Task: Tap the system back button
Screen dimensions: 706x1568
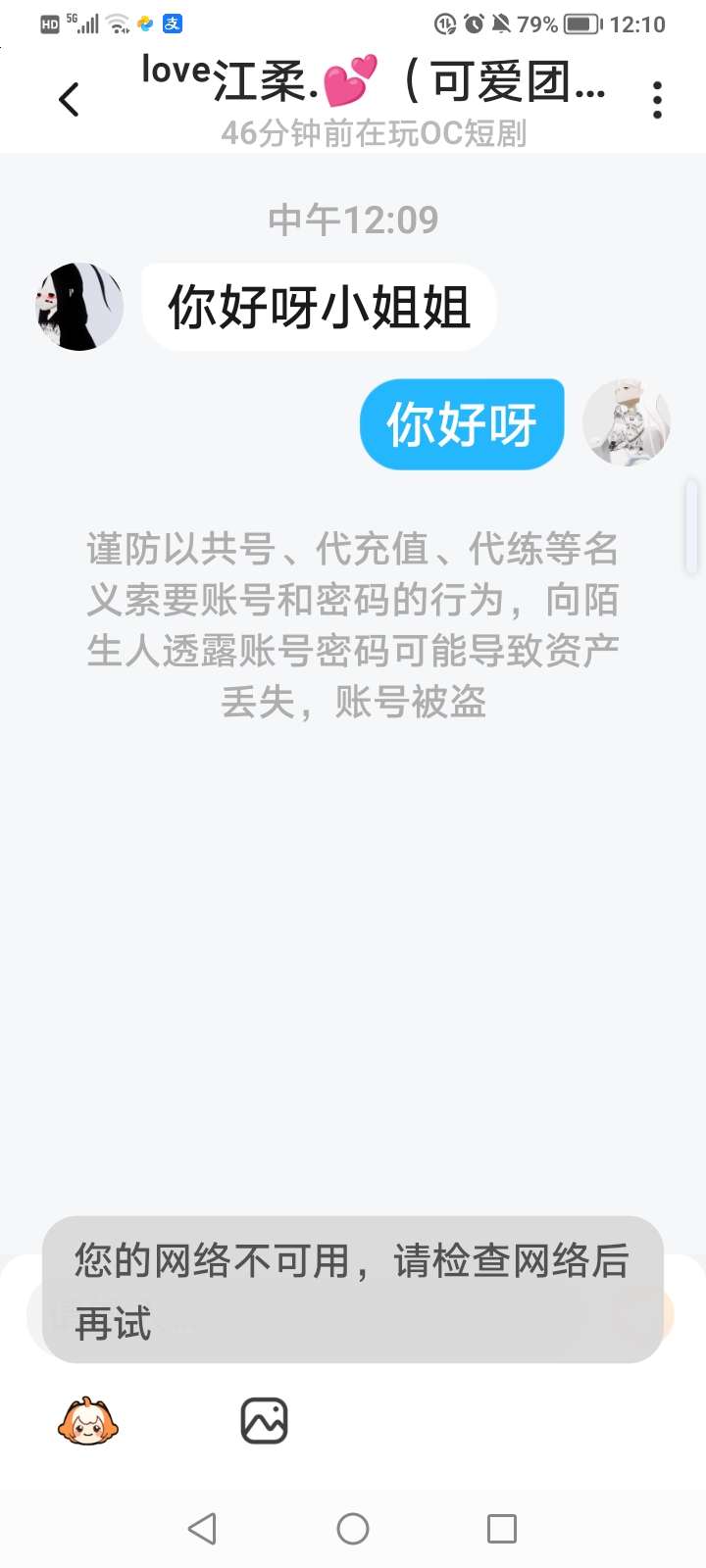Action: click(x=202, y=1529)
